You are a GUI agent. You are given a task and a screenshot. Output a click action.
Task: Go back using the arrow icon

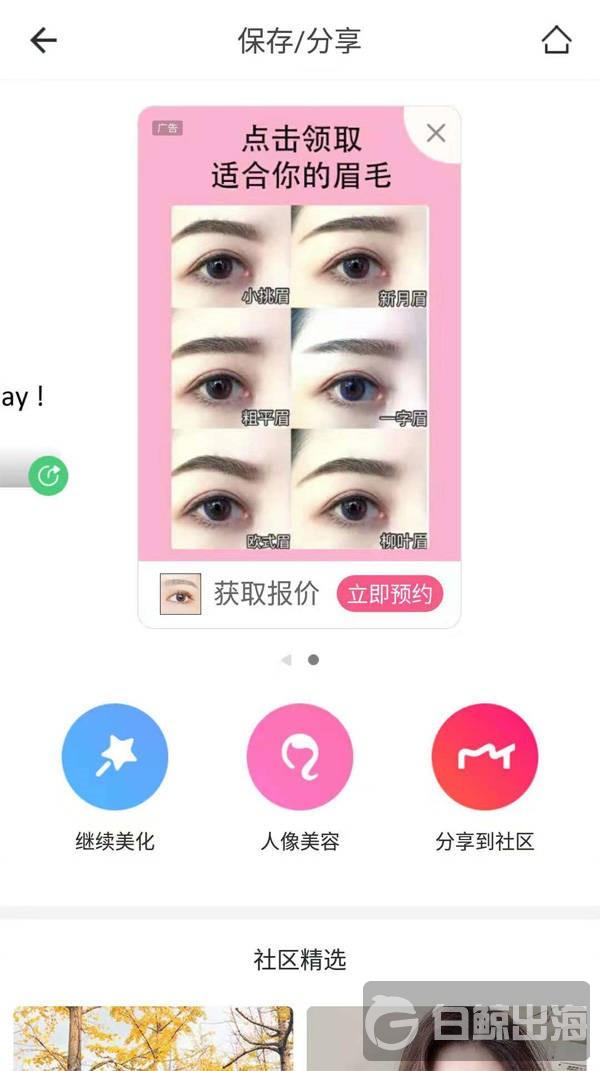tap(43, 40)
